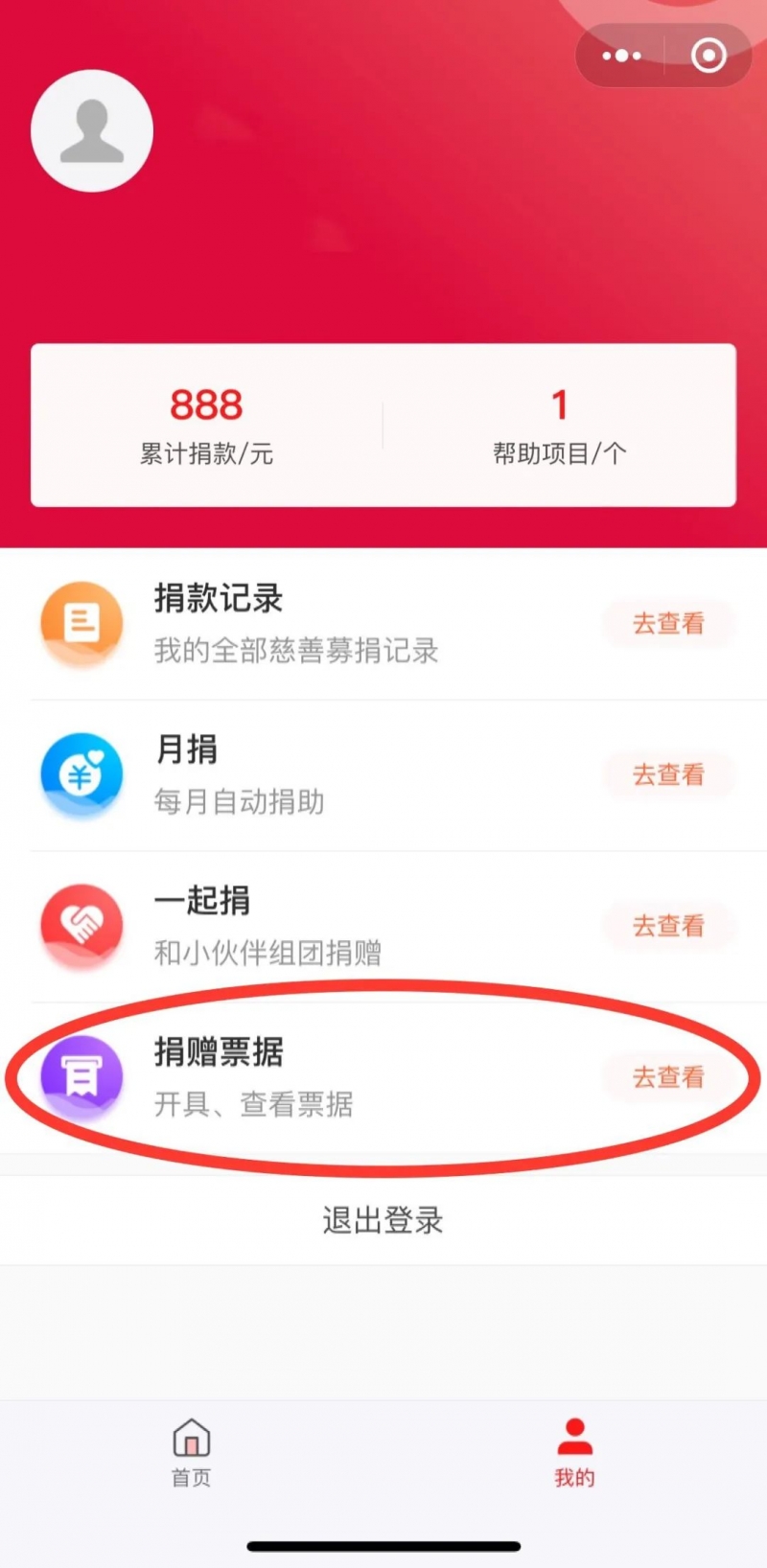This screenshot has height=1568, width=767.
Task: Tap 去查看 next to 月捐
Action: [x=668, y=774]
